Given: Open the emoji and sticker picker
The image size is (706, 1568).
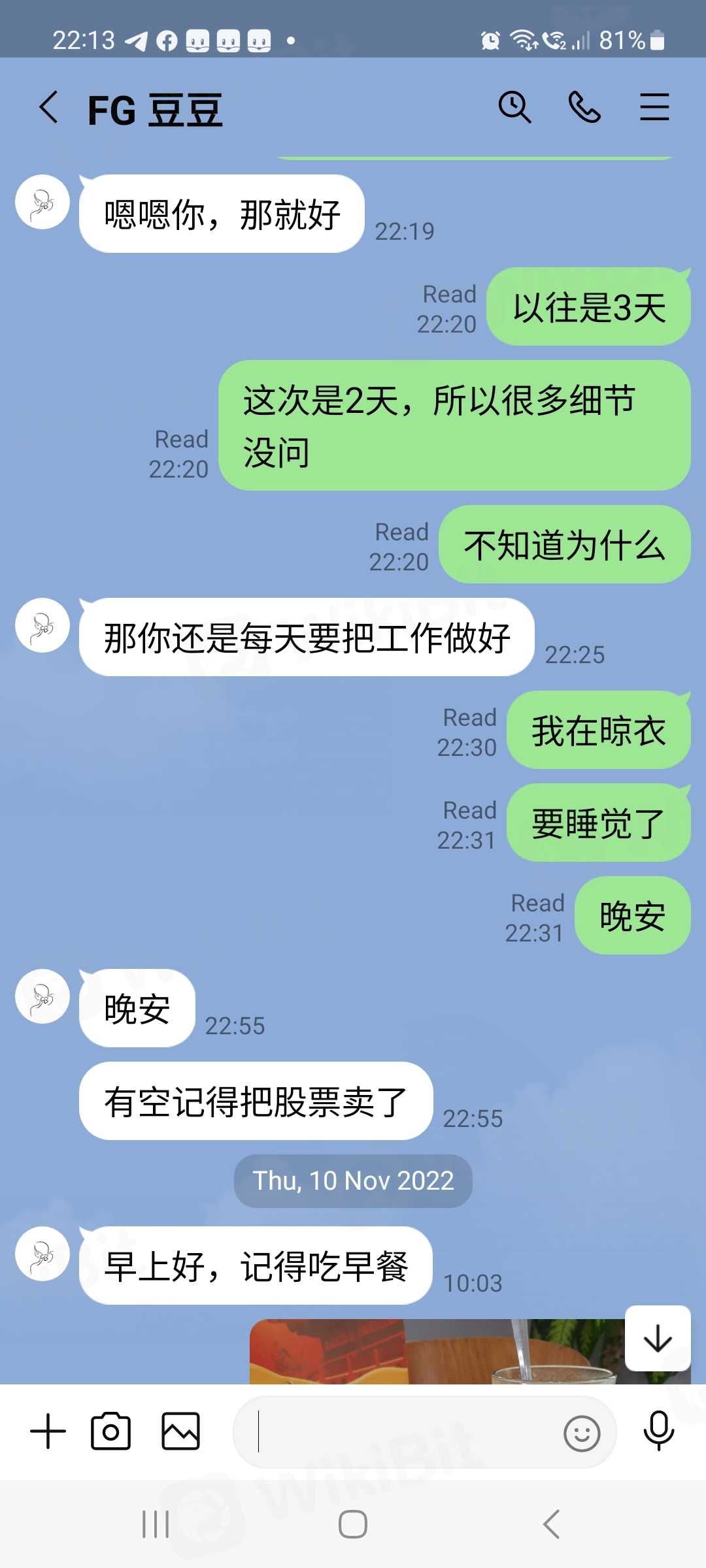Looking at the screenshot, I should pos(581,1433).
